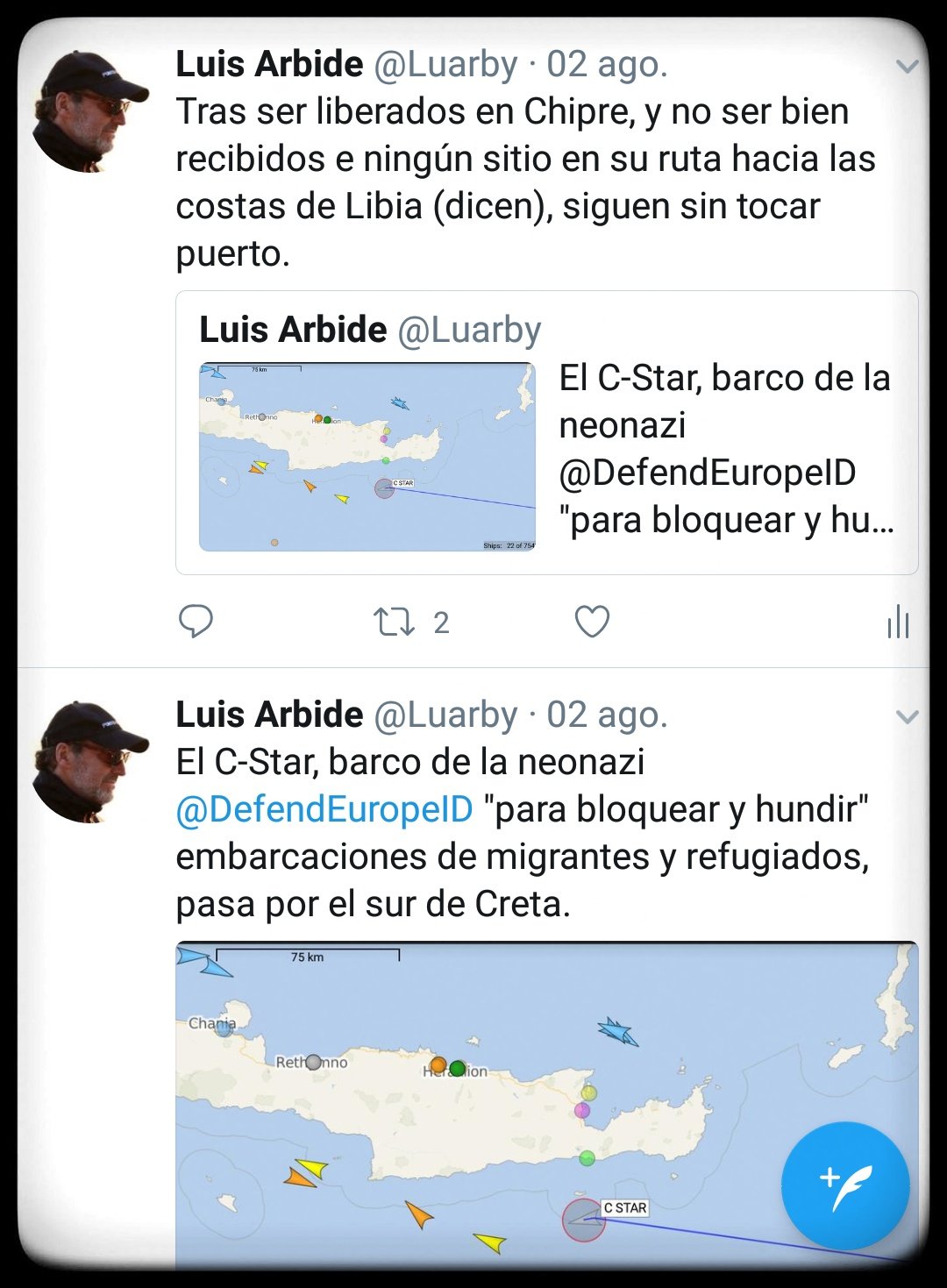Open the @DefendEuropeID mention link

(x=324, y=809)
